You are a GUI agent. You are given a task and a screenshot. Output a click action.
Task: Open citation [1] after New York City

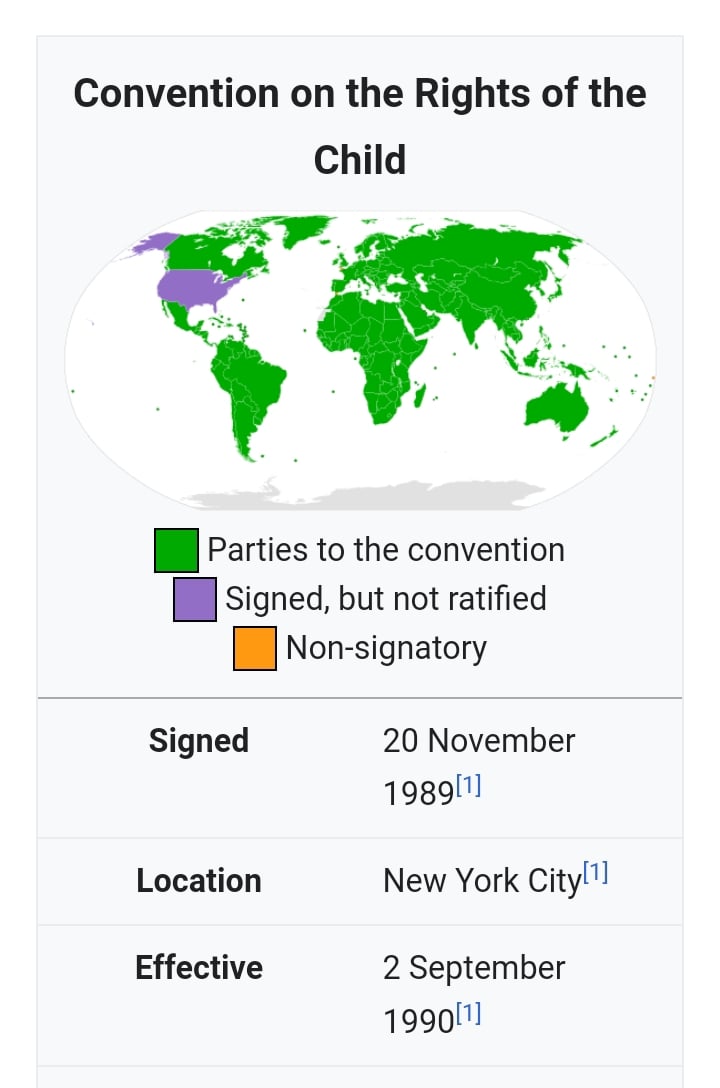(596, 873)
